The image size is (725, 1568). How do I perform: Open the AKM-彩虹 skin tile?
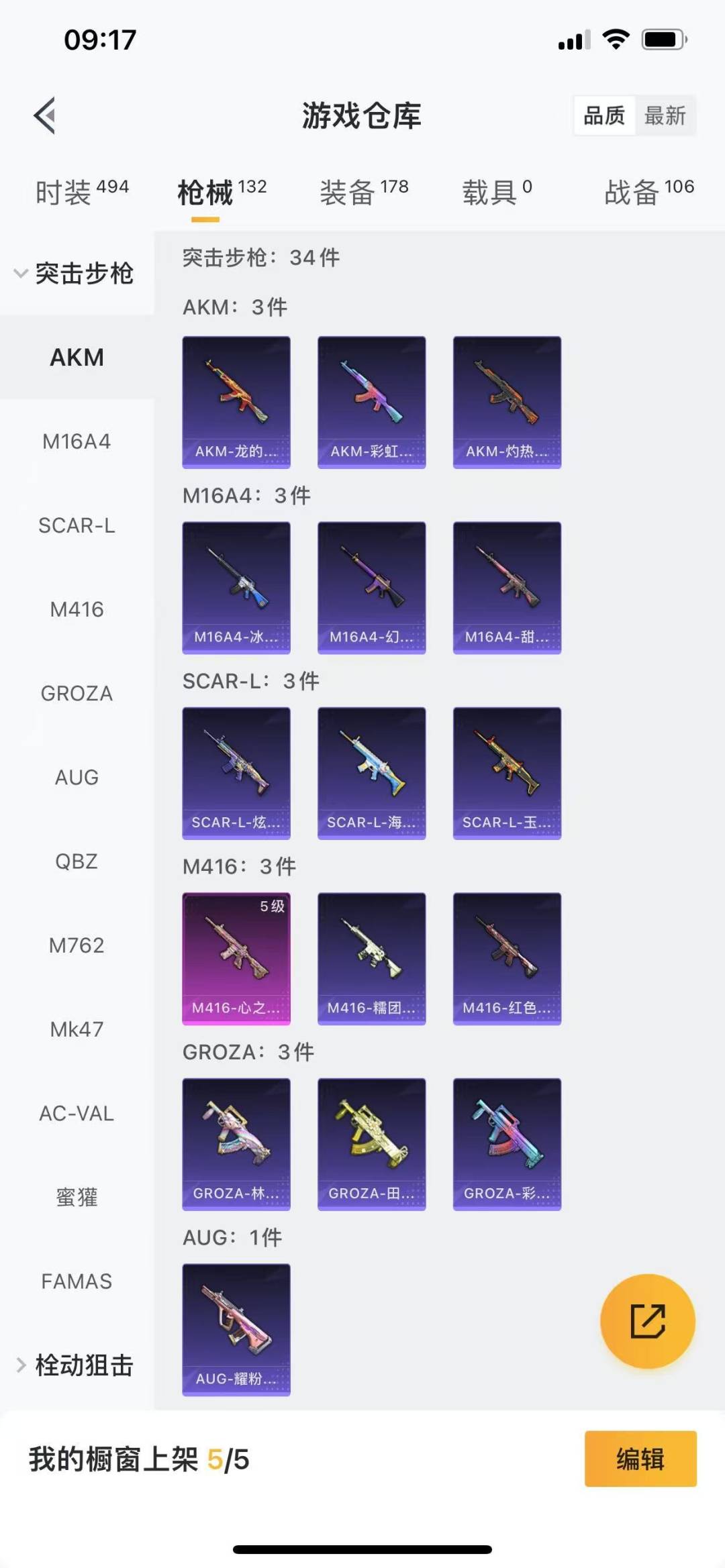(x=371, y=402)
